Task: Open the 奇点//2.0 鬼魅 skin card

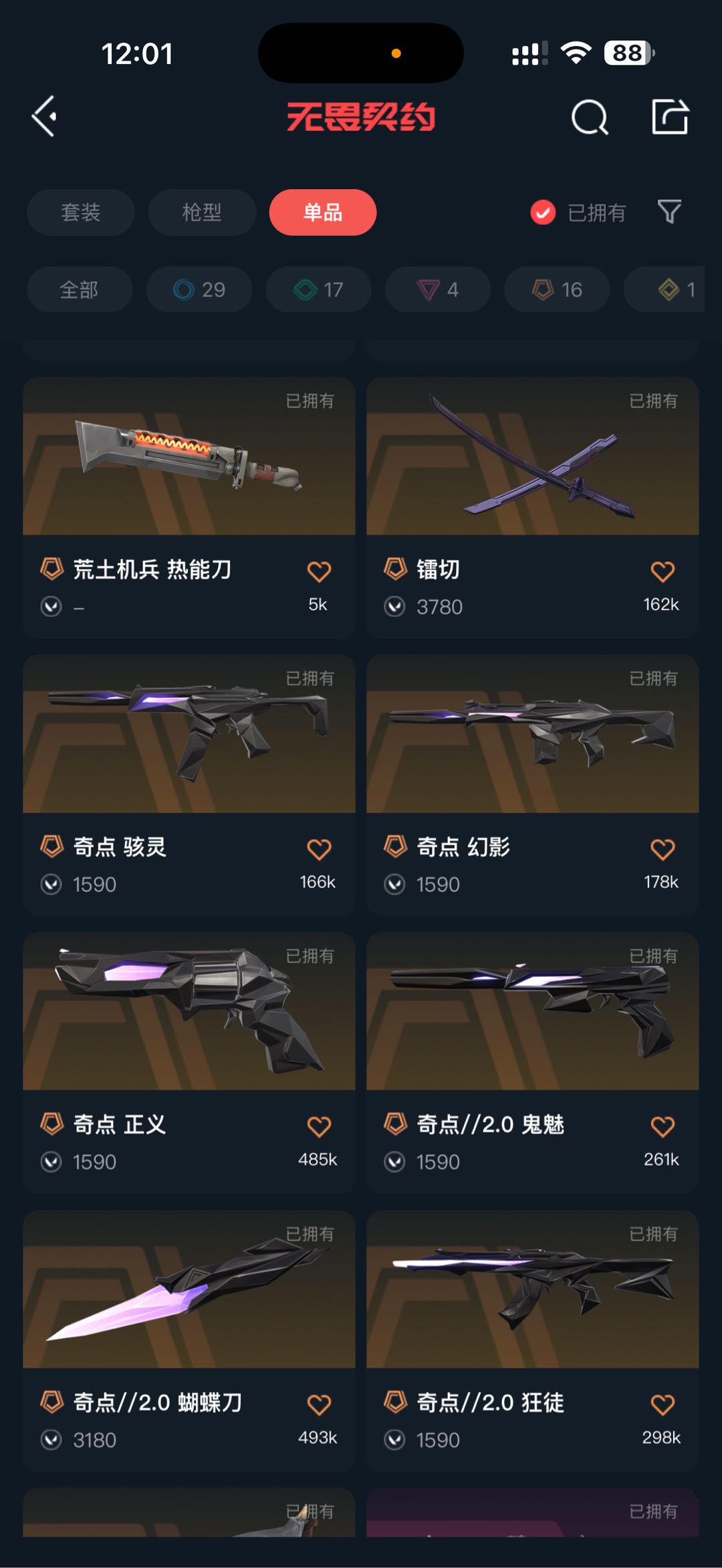Action: coord(533,1062)
